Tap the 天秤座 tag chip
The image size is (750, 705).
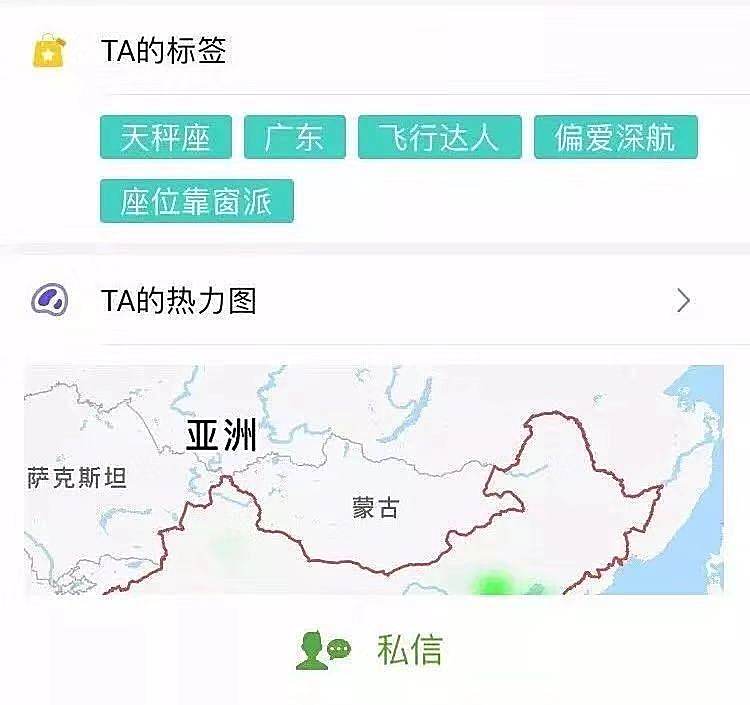click(166, 137)
